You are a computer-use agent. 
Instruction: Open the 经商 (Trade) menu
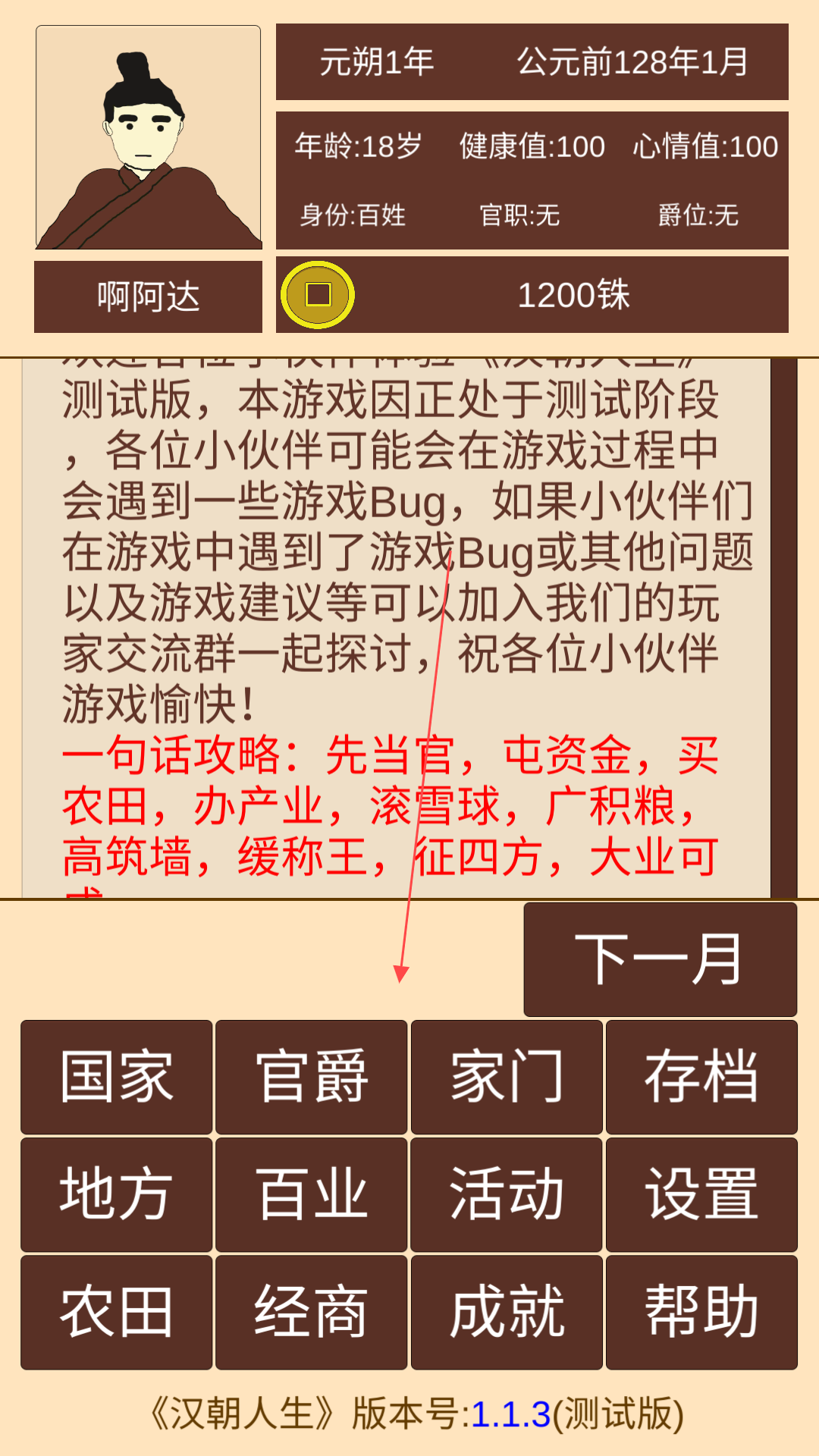pos(311,1312)
